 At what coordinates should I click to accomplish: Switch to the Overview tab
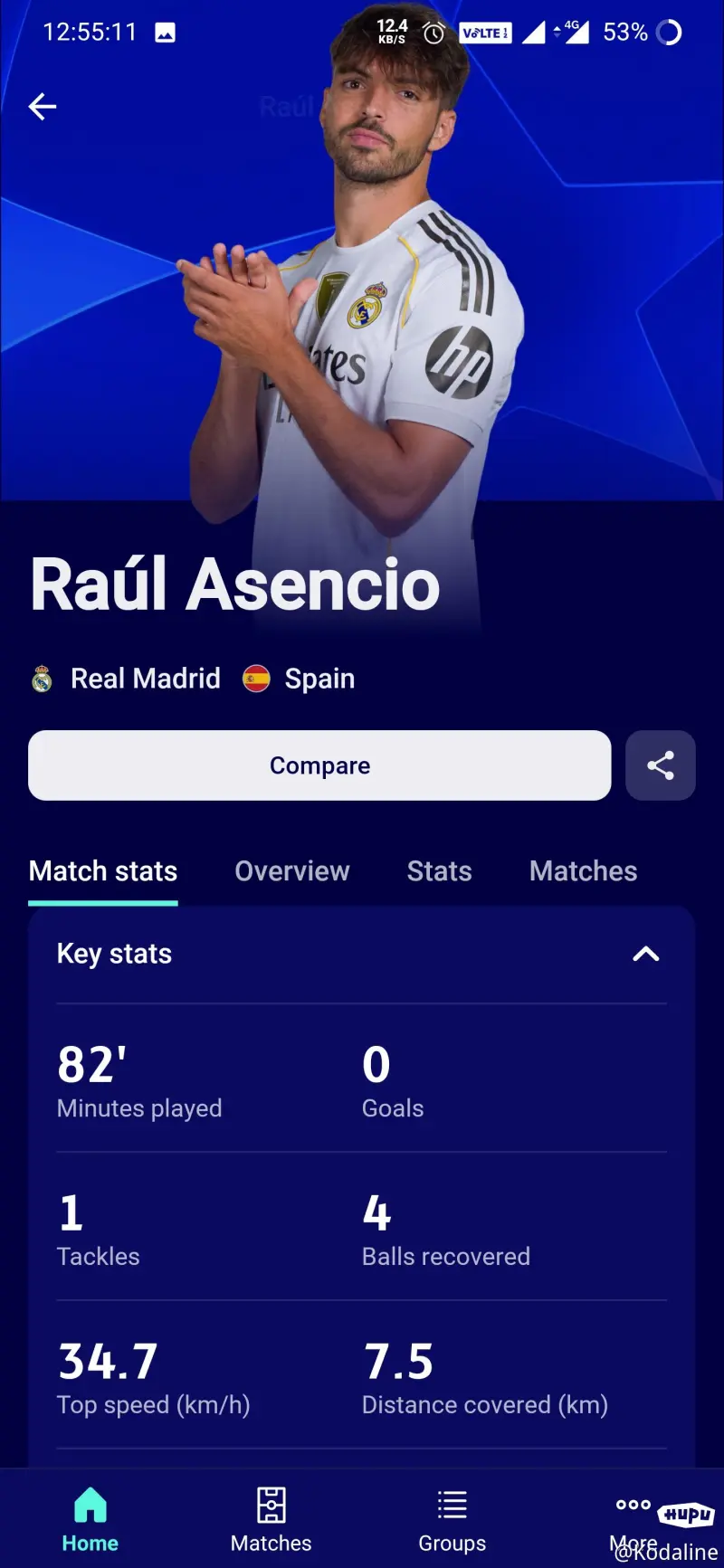(291, 871)
